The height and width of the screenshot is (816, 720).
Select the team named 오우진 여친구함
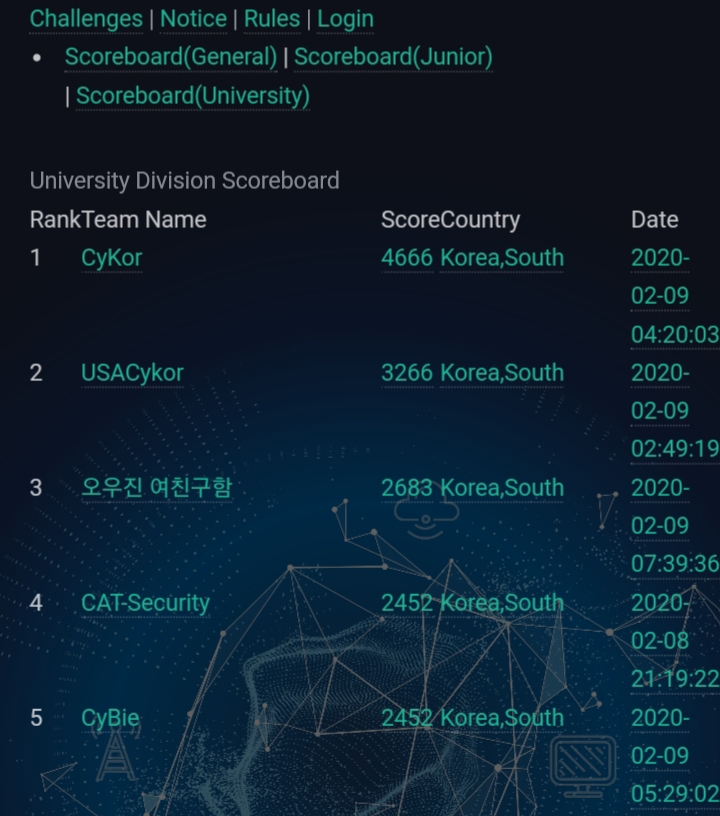156,488
